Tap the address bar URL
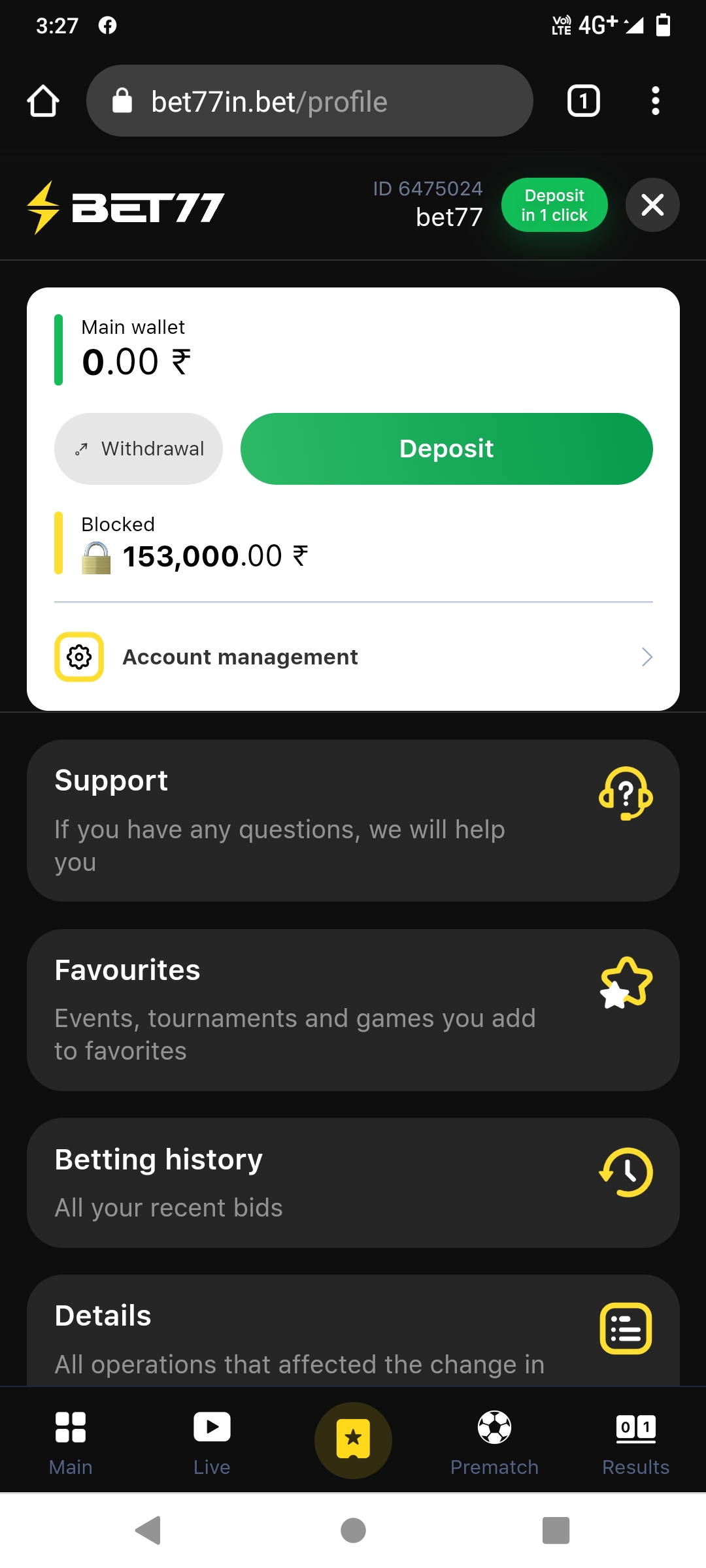This screenshot has width=706, height=1568. 310,101
